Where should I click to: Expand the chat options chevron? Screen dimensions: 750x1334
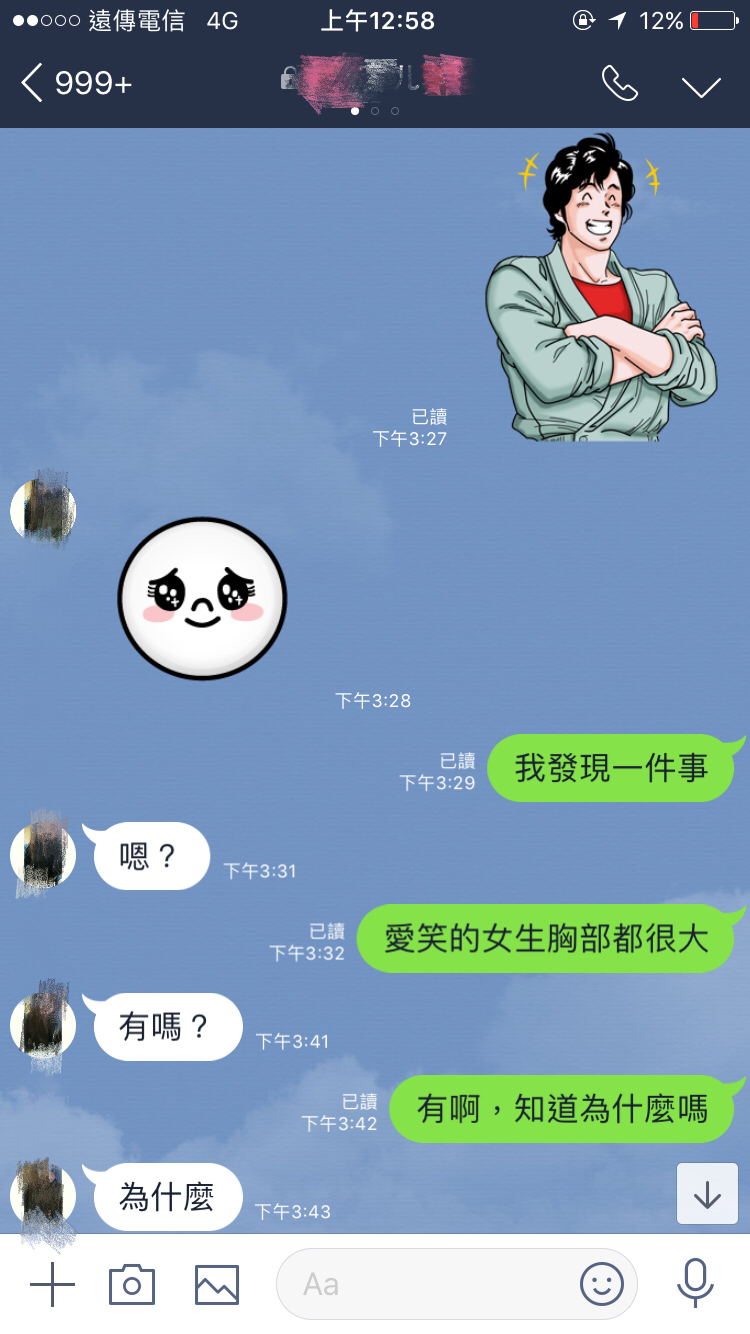coord(701,86)
